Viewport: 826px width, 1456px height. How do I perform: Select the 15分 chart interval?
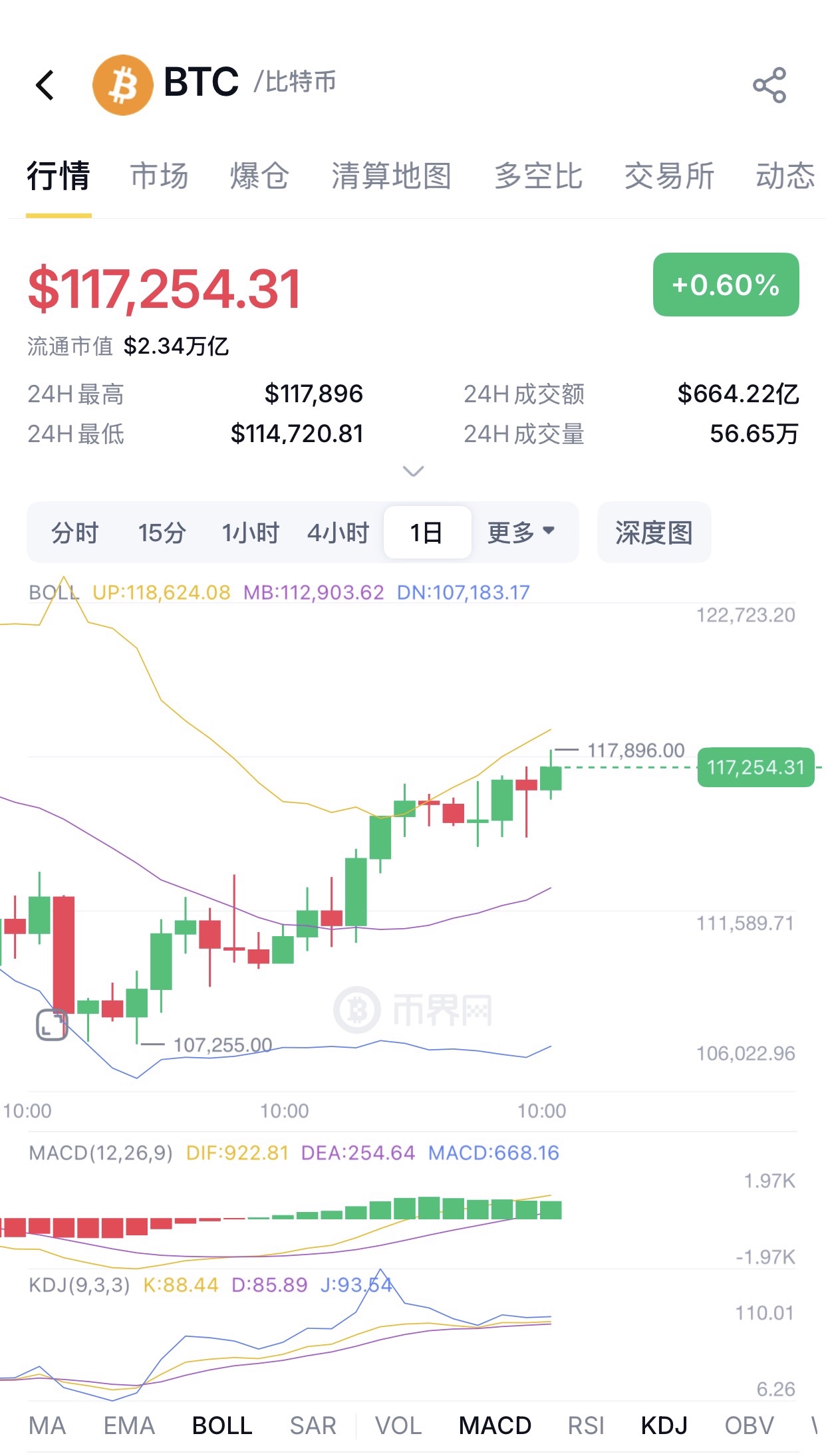point(162,533)
